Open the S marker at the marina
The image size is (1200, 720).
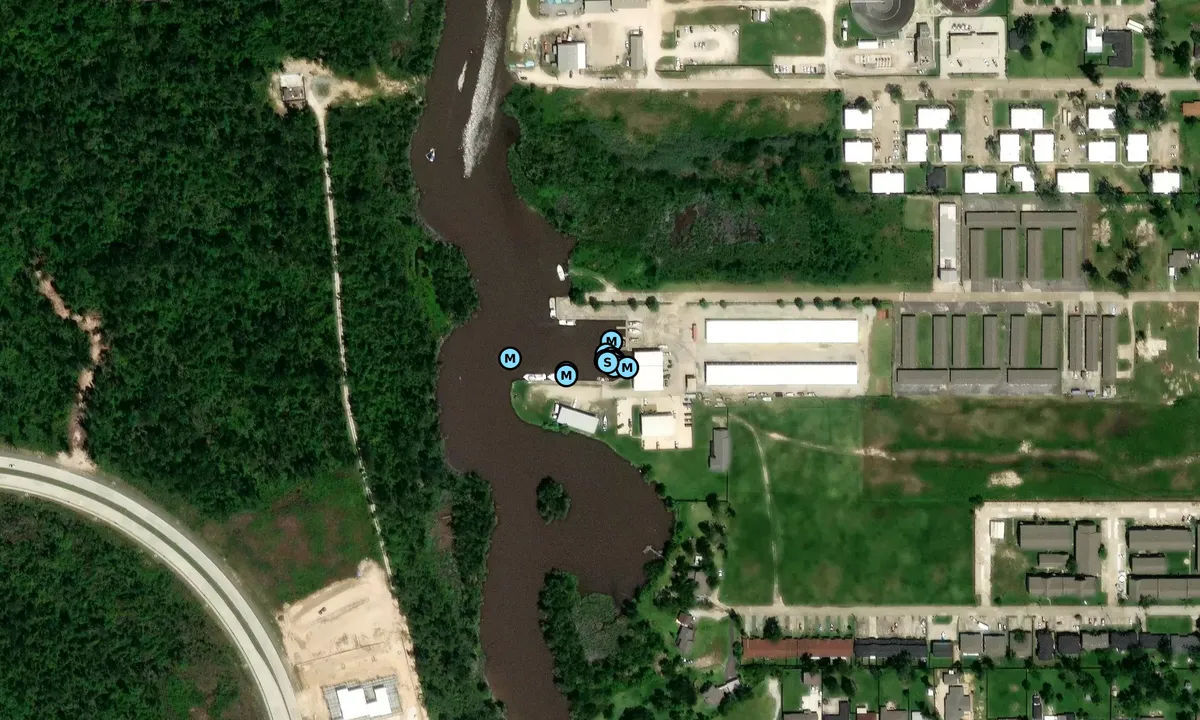pyautogui.click(x=607, y=362)
